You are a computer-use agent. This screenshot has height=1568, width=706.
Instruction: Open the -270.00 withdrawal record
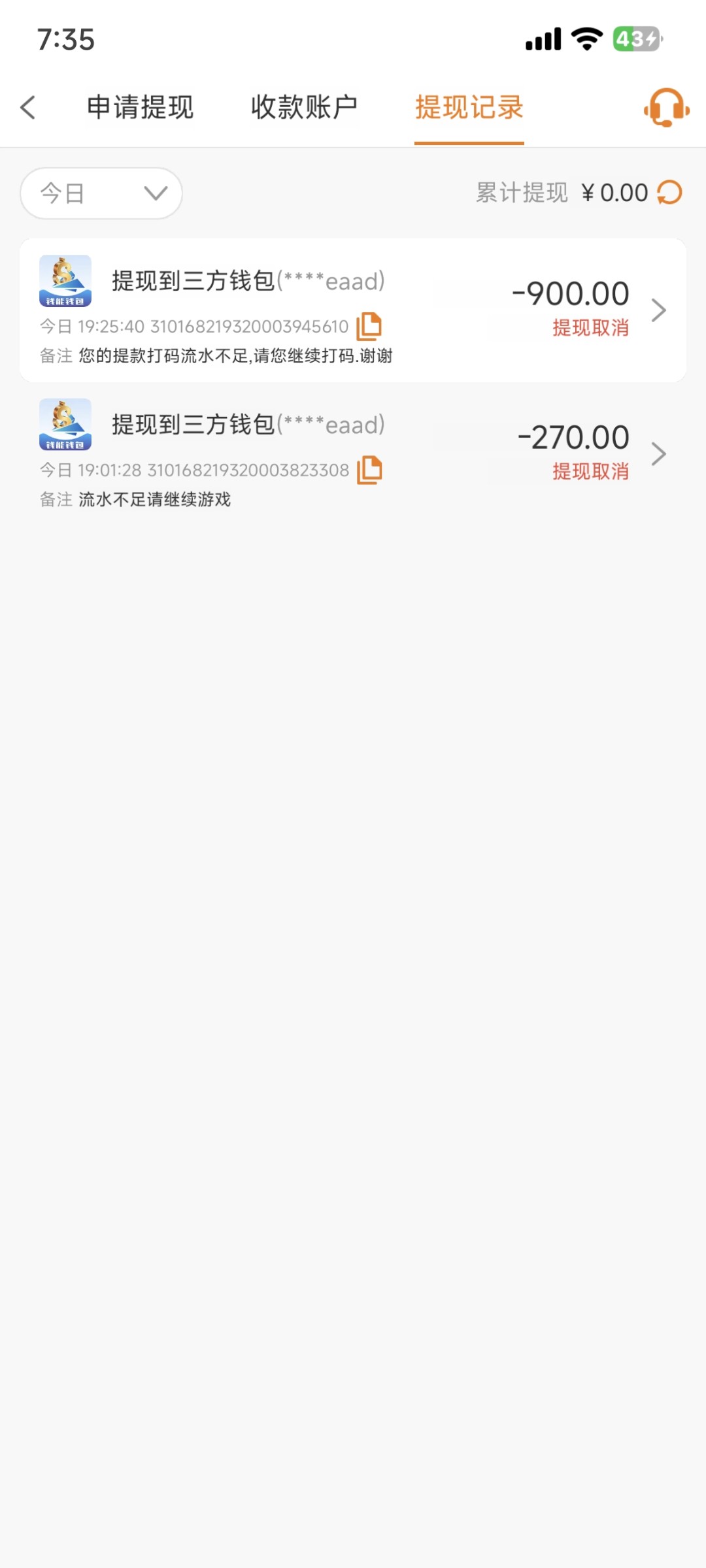tap(658, 454)
